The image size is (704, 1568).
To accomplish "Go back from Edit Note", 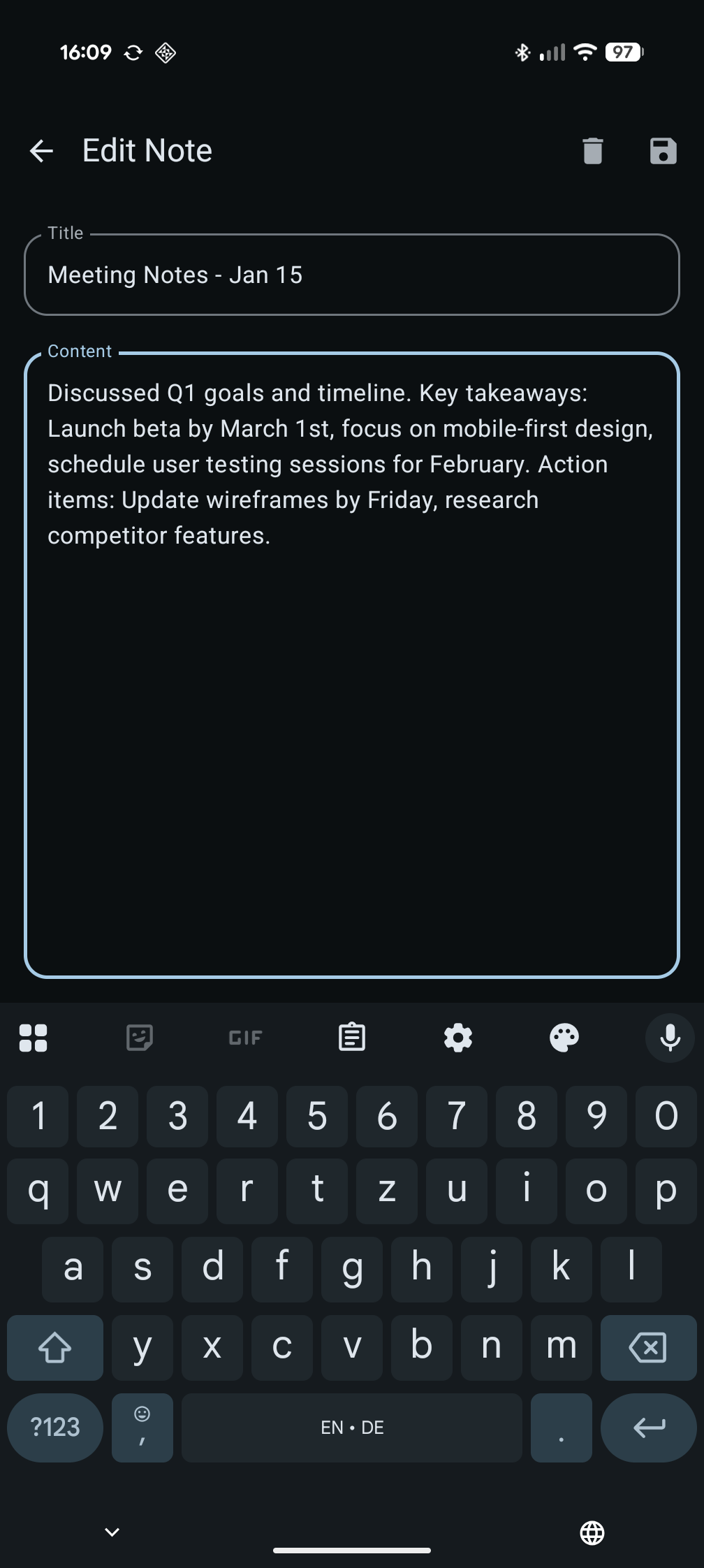I will click(x=42, y=151).
